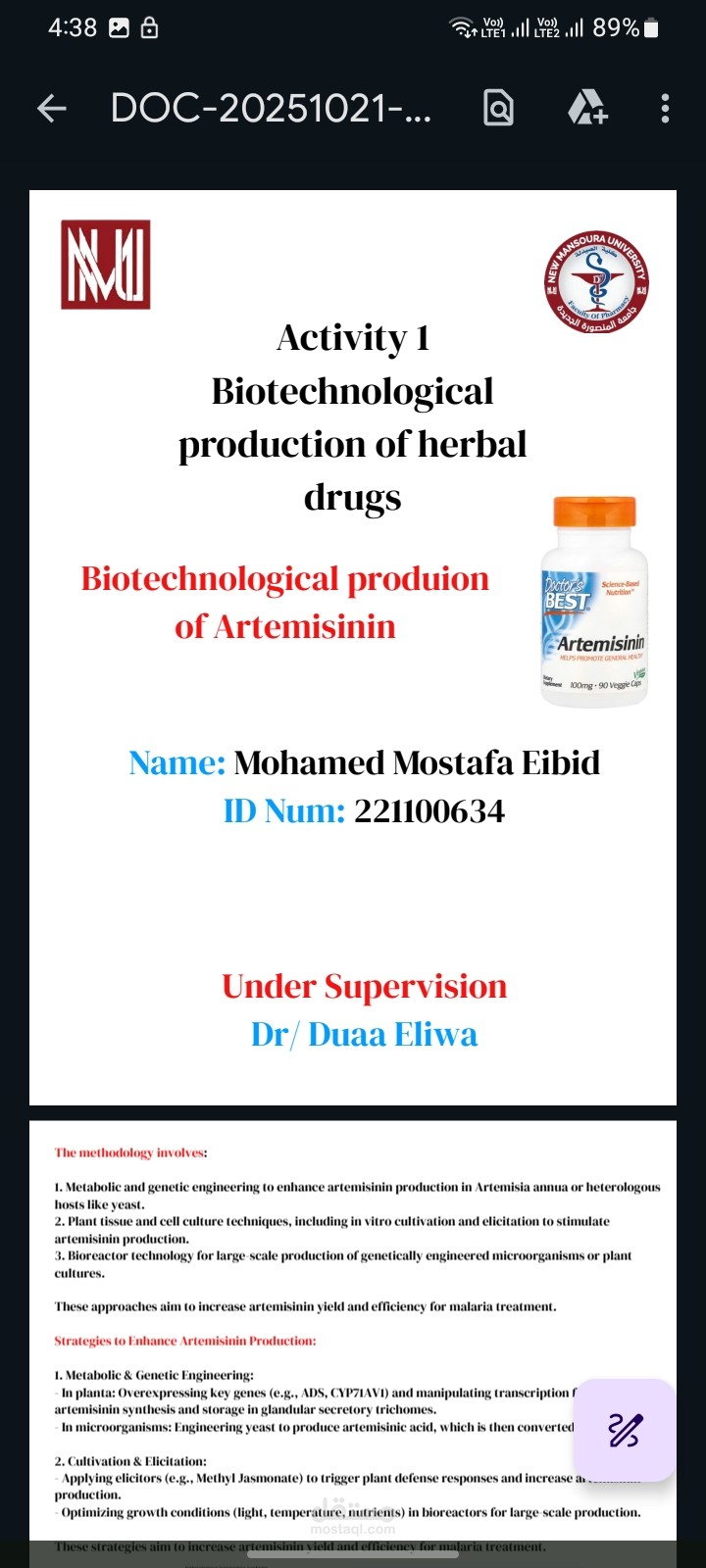Add this document to Google Drive
The height and width of the screenshot is (1568, 706).
pos(588,108)
